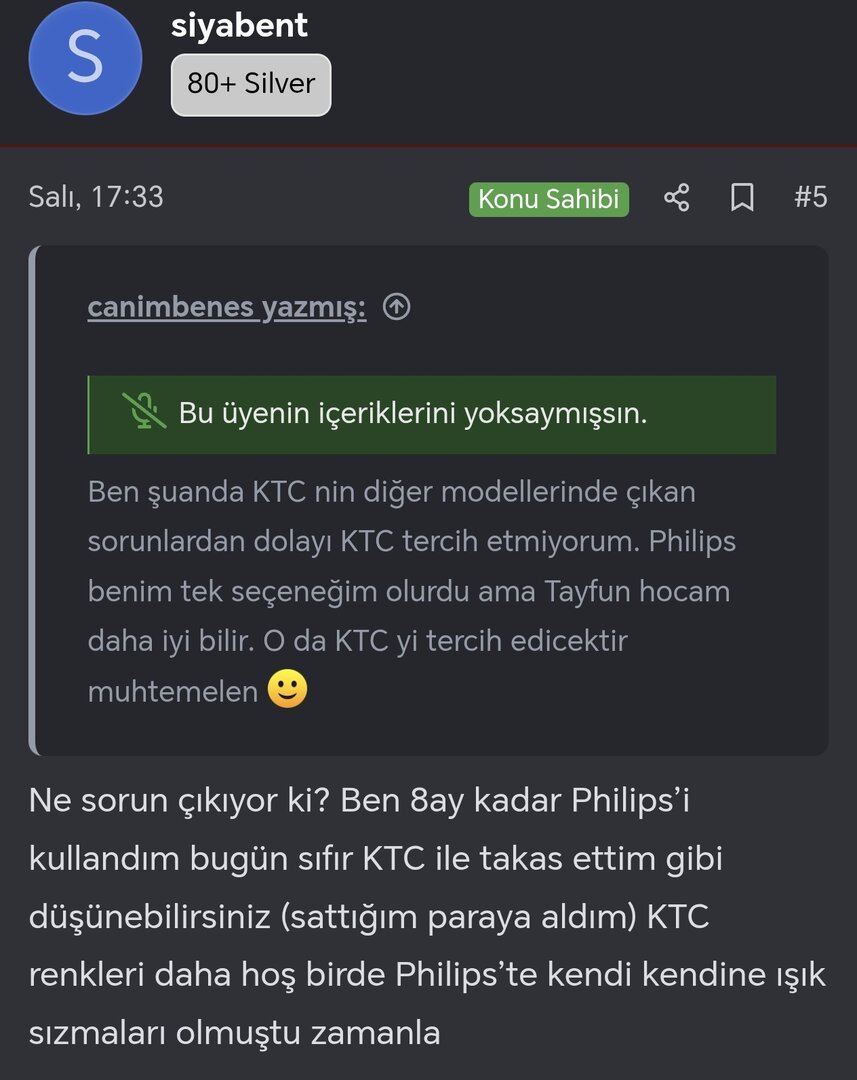Open siyabent's profile avatar

pos(85,58)
